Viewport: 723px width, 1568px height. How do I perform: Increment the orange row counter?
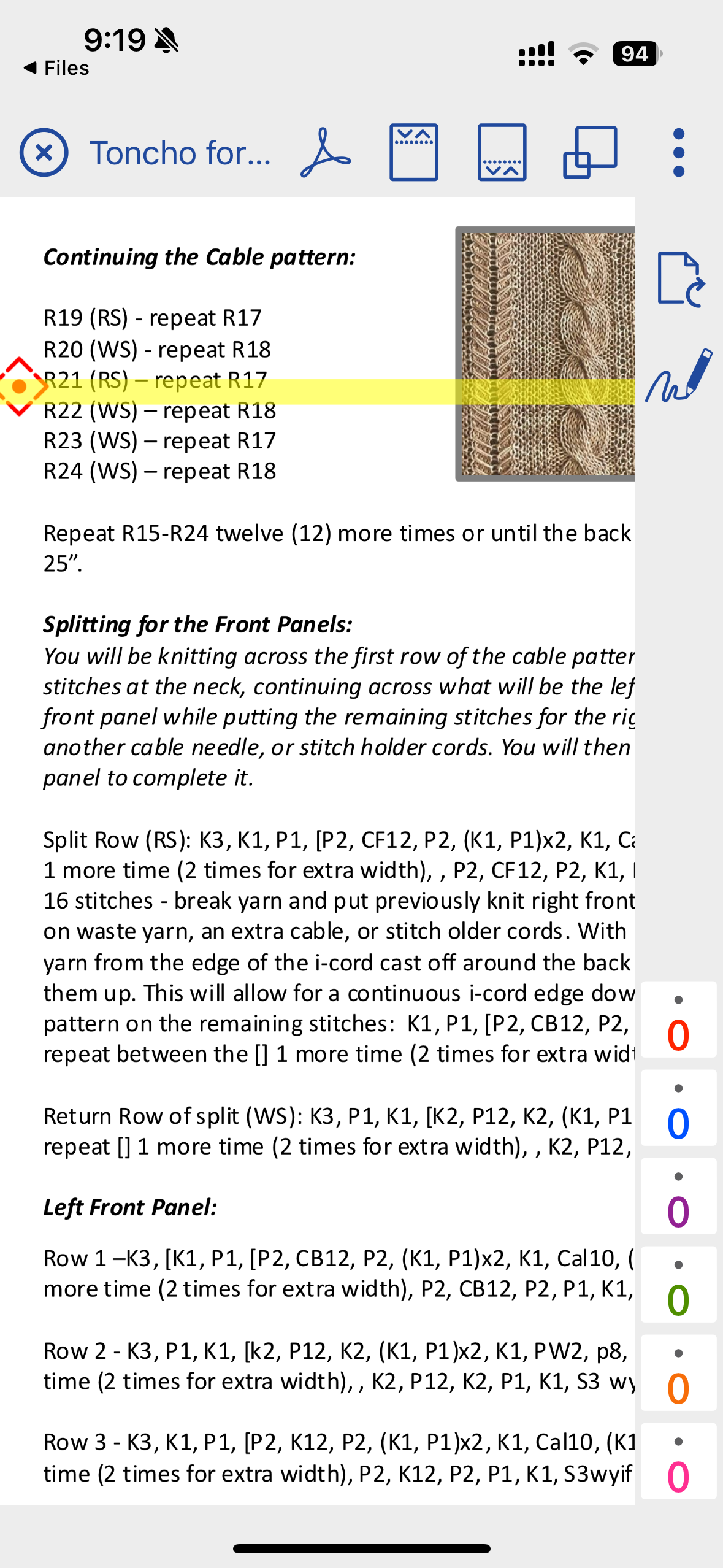coord(678,1374)
